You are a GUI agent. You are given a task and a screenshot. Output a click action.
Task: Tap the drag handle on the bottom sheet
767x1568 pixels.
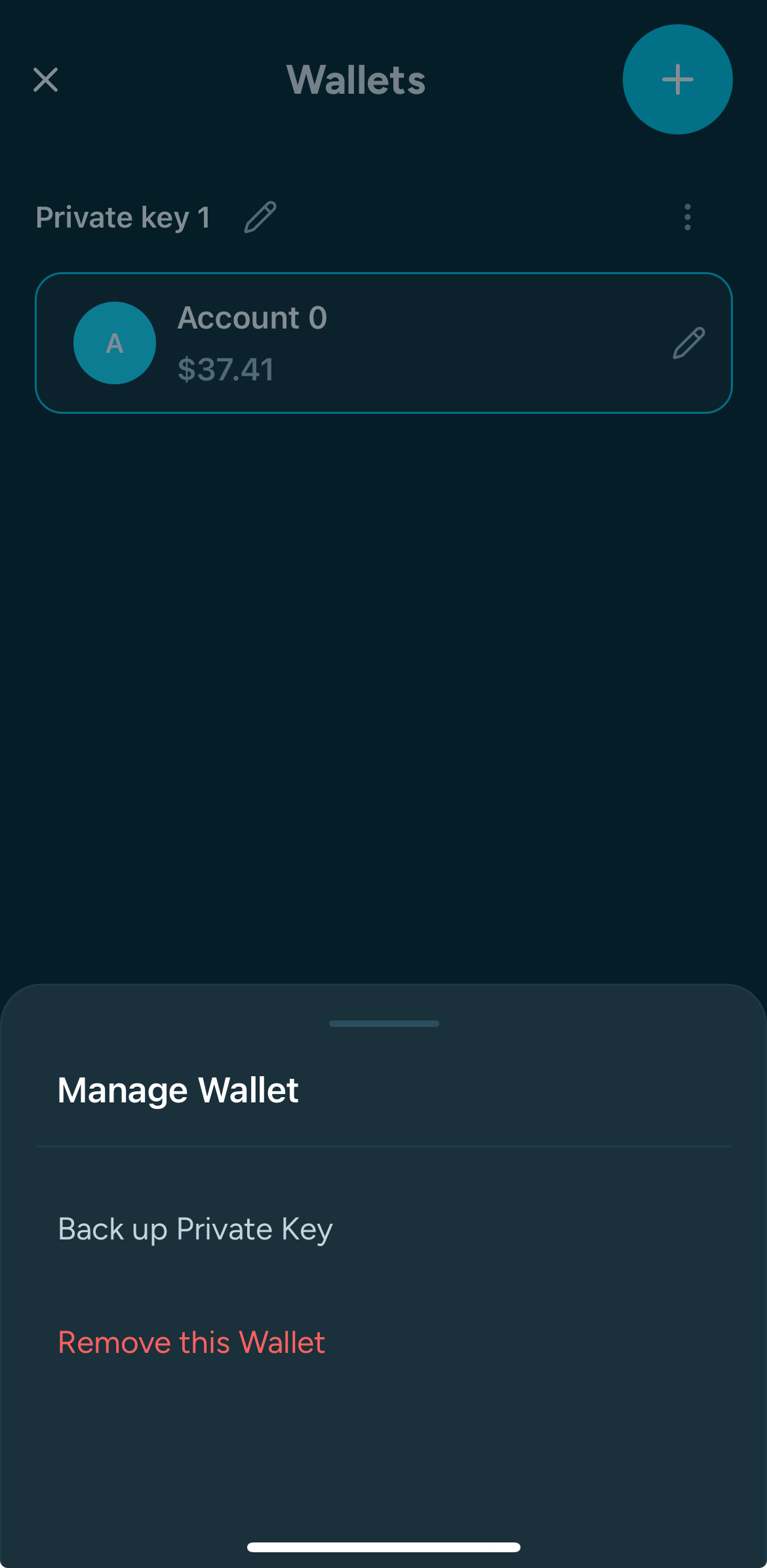383,1023
